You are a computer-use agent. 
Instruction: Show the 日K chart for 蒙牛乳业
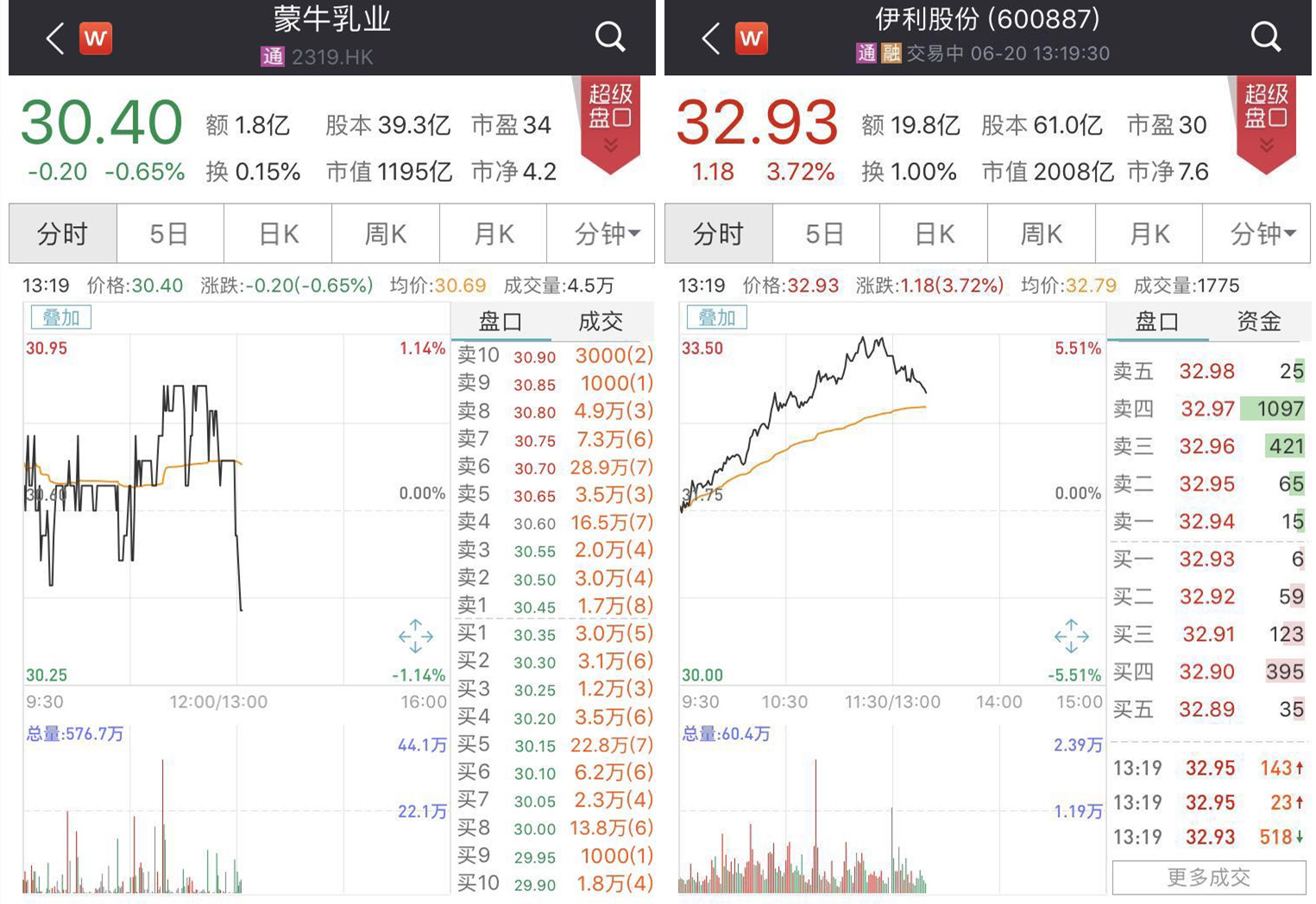tap(278, 234)
